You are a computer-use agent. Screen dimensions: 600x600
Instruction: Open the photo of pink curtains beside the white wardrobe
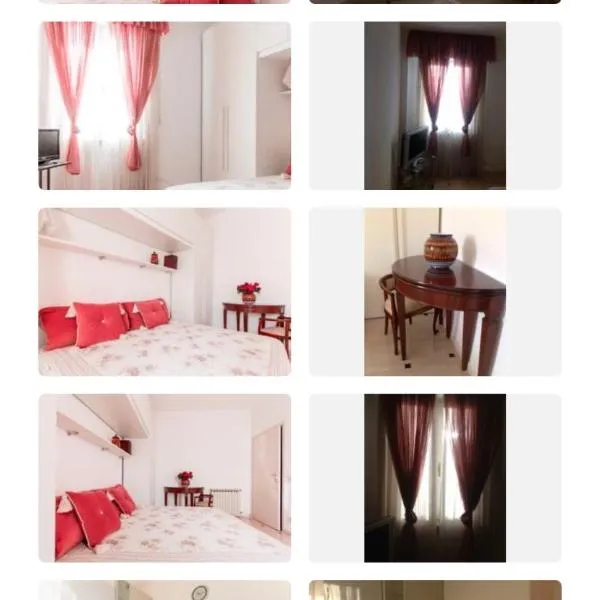(x=165, y=106)
